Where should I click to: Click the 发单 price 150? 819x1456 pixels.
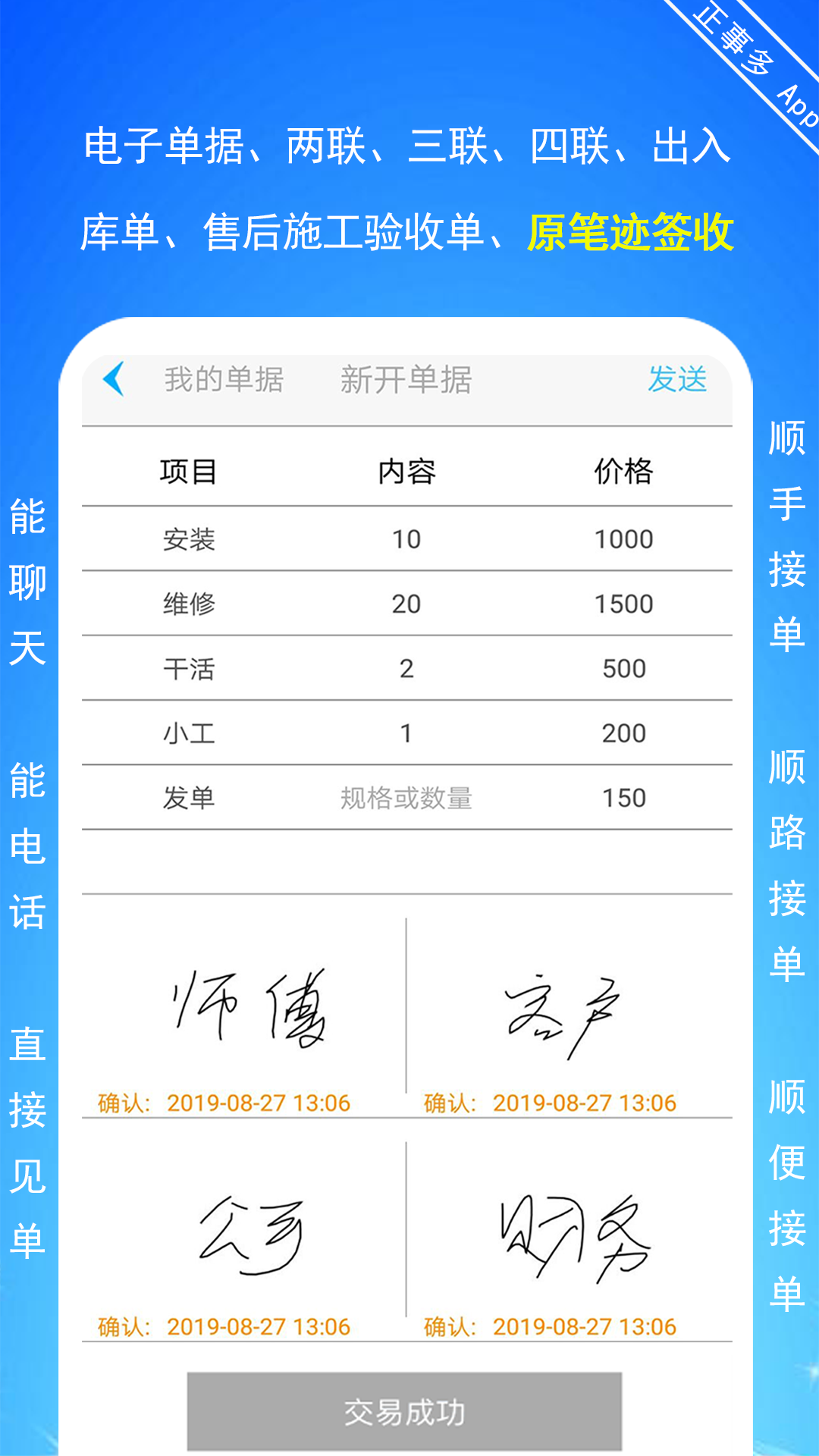tap(623, 798)
